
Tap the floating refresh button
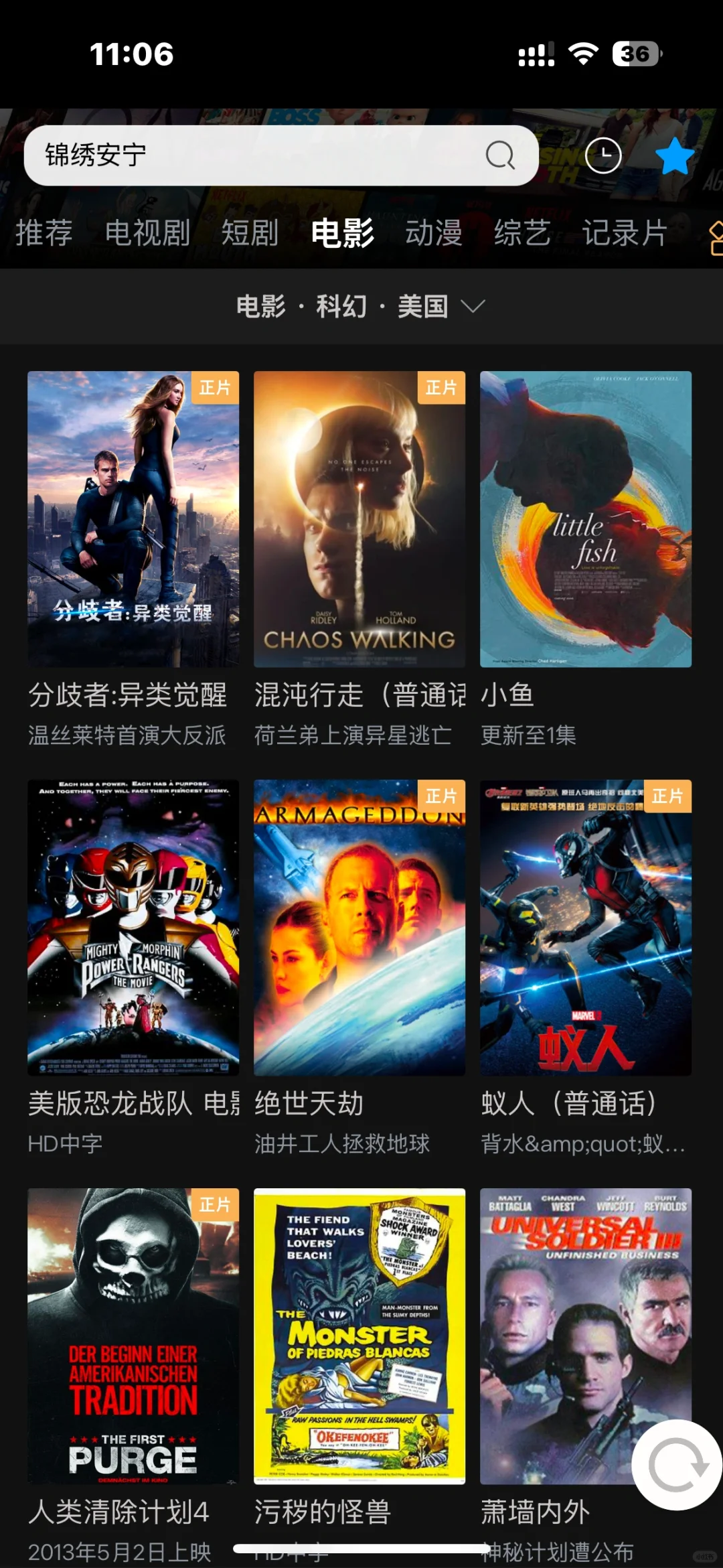tap(677, 1465)
